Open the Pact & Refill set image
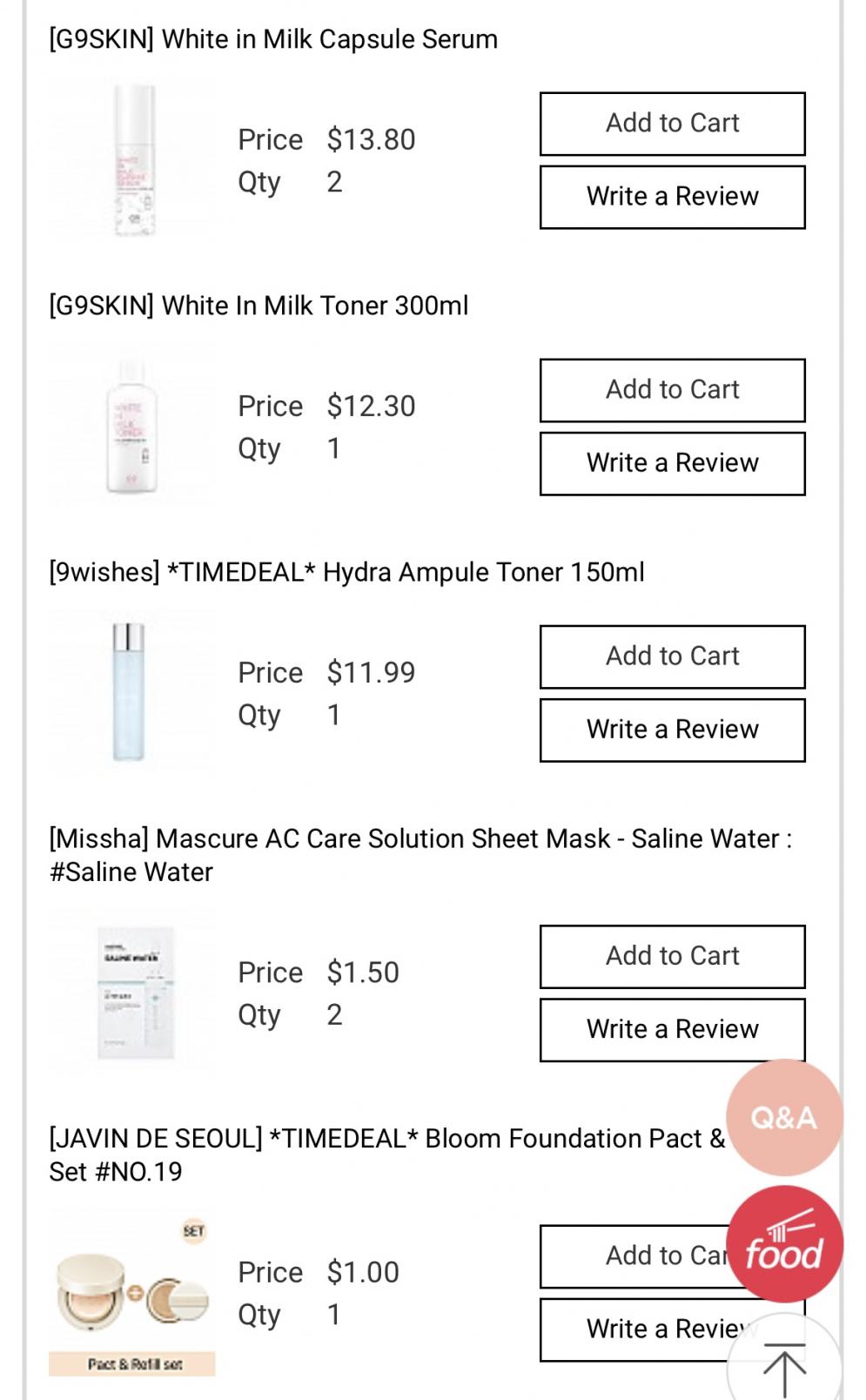This screenshot has height=1400, width=866. click(x=132, y=1295)
